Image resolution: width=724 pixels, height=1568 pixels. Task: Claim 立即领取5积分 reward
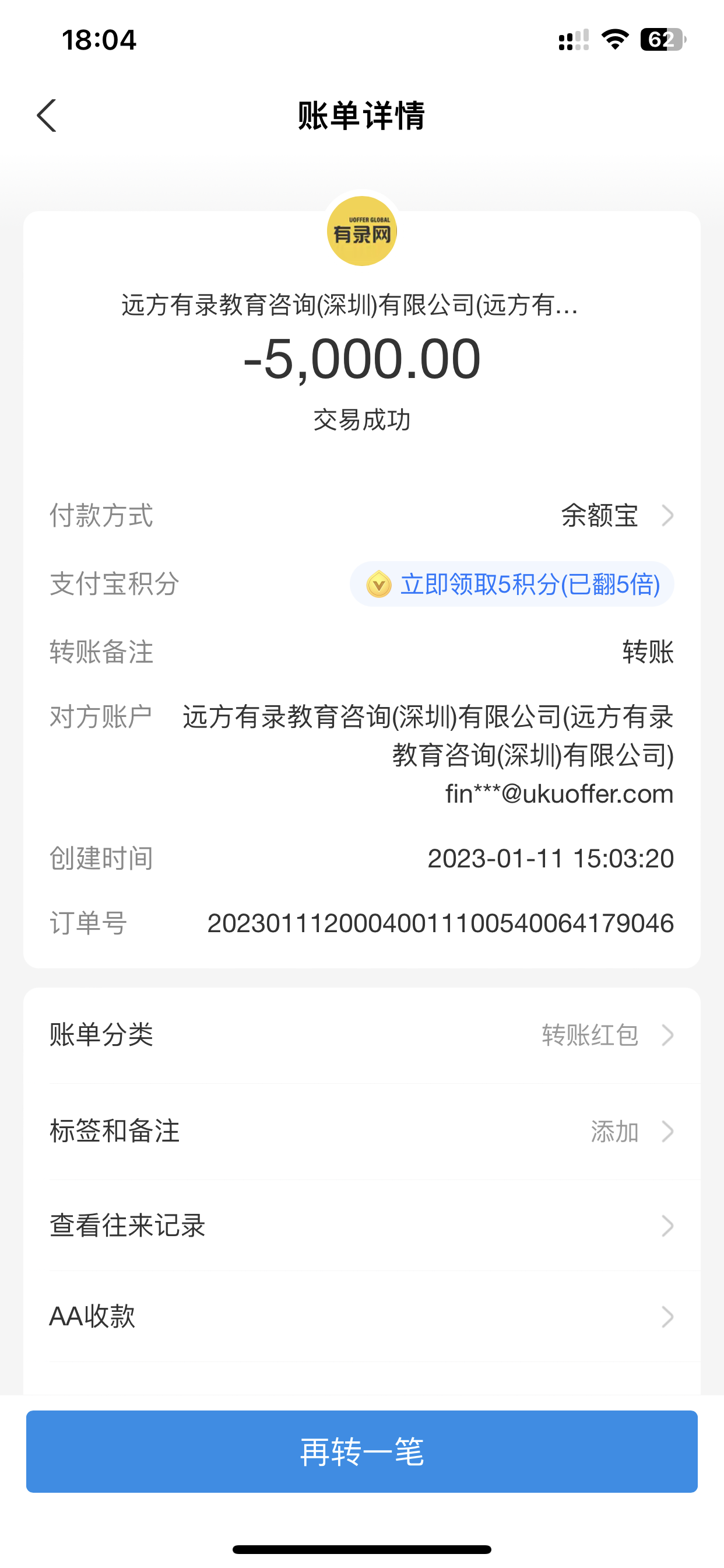pos(512,584)
